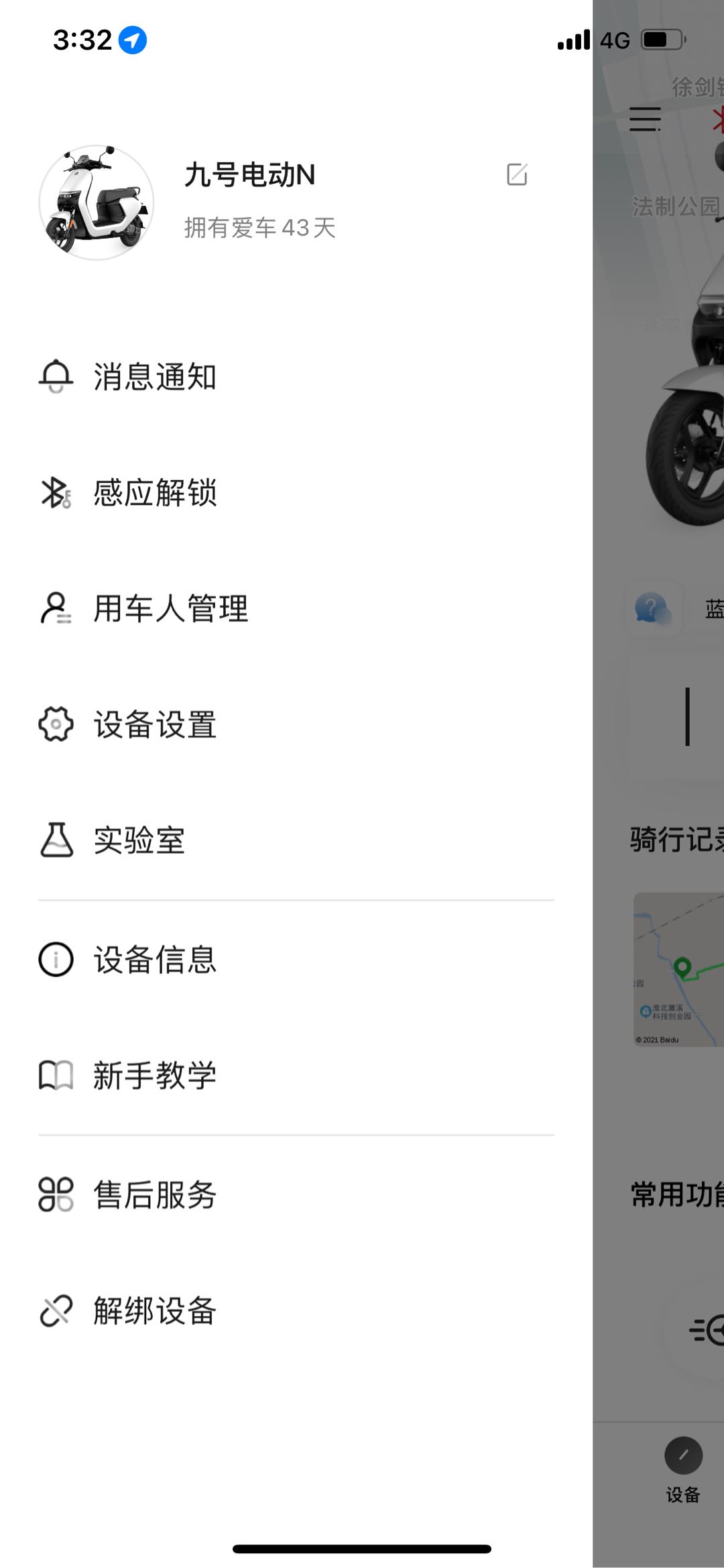
Task: Open 消息通知 notifications
Action: pyautogui.click(x=154, y=376)
